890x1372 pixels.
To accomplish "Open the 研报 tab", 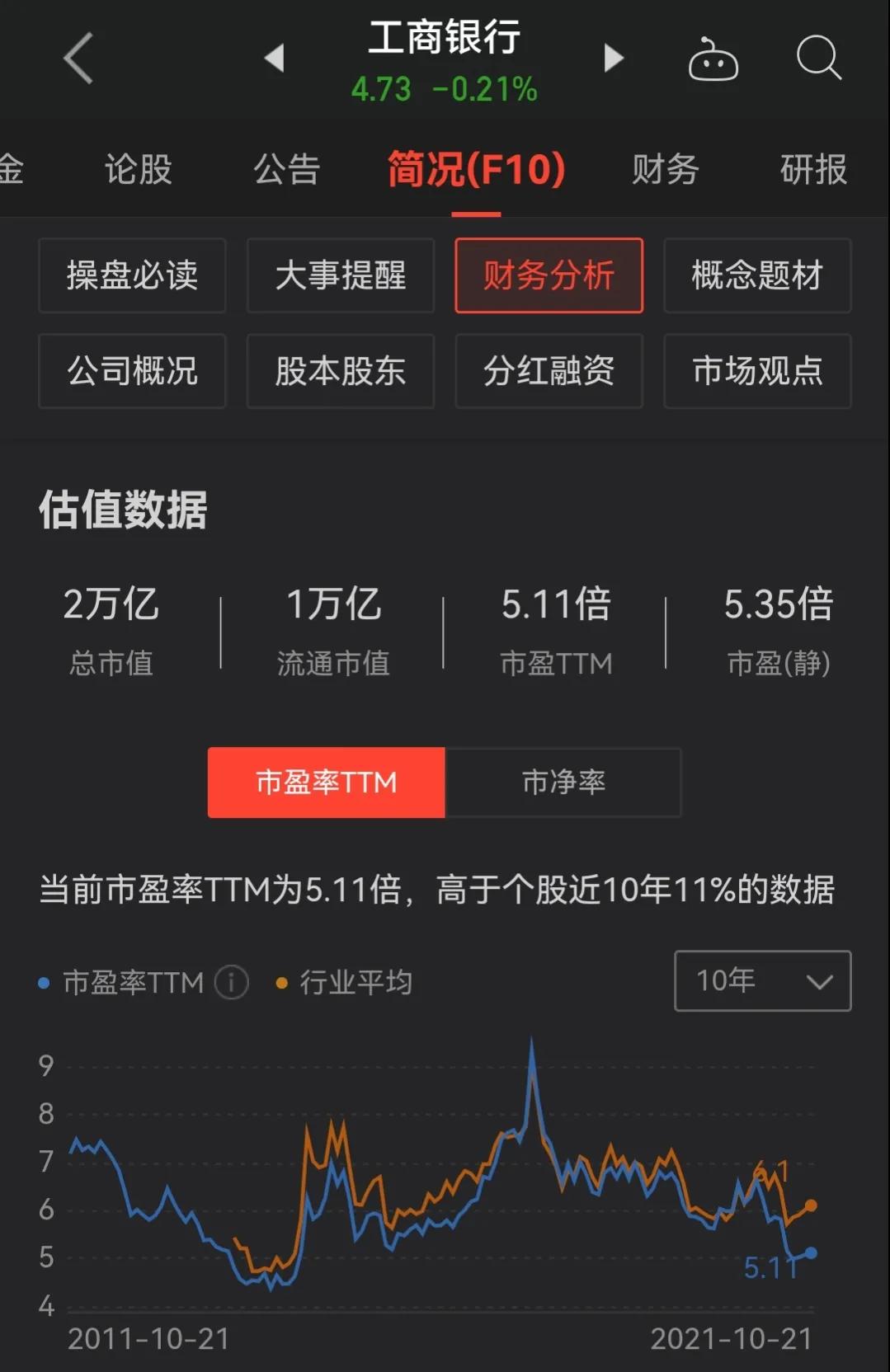I will point(812,169).
